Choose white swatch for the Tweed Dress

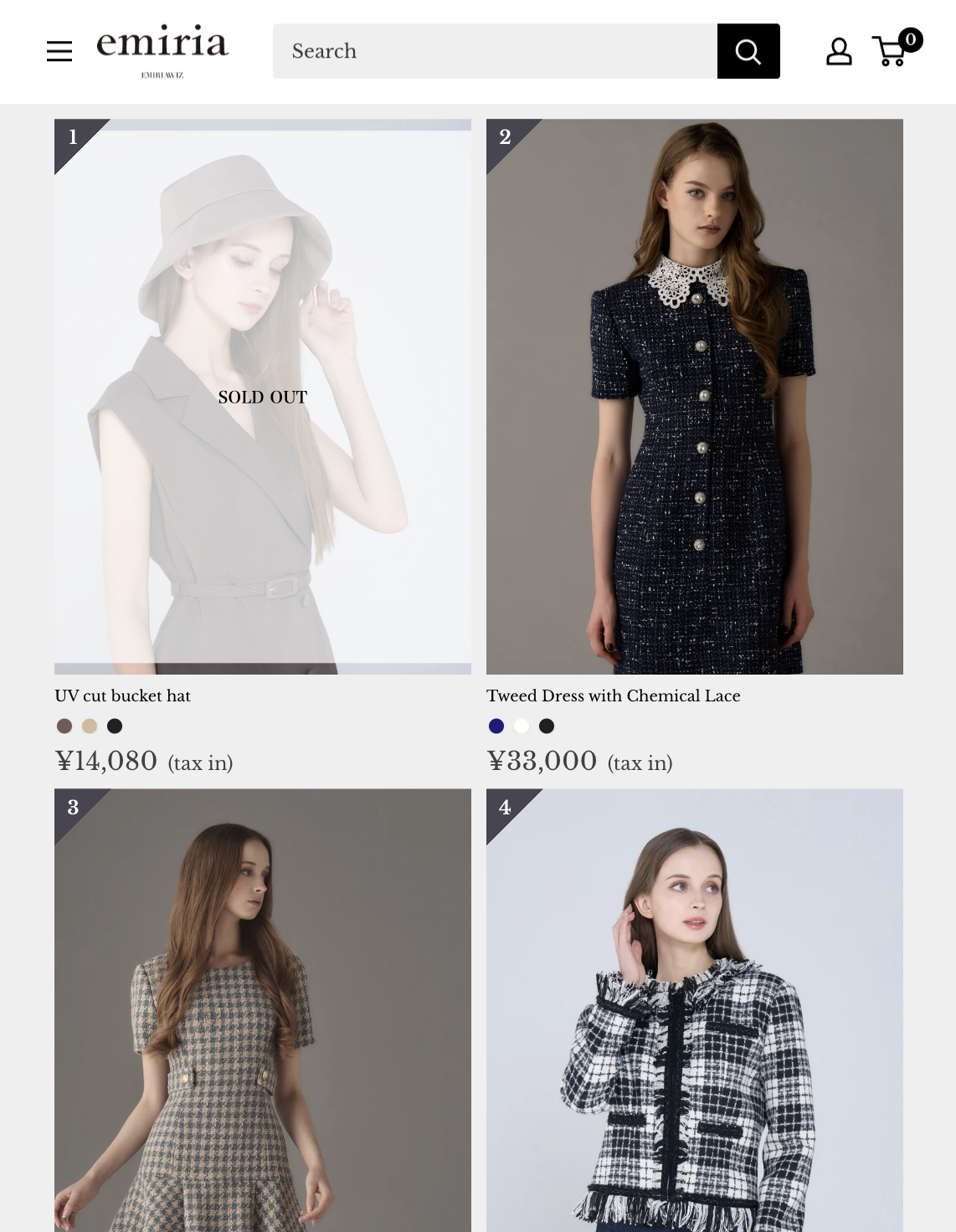pyautogui.click(x=522, y=726)
